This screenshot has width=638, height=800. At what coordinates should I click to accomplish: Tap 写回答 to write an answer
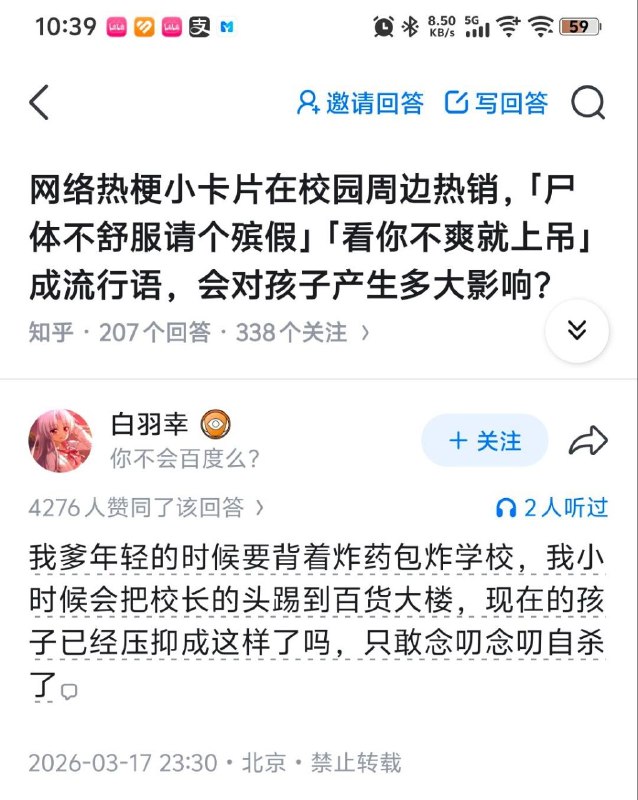point(496,103)
